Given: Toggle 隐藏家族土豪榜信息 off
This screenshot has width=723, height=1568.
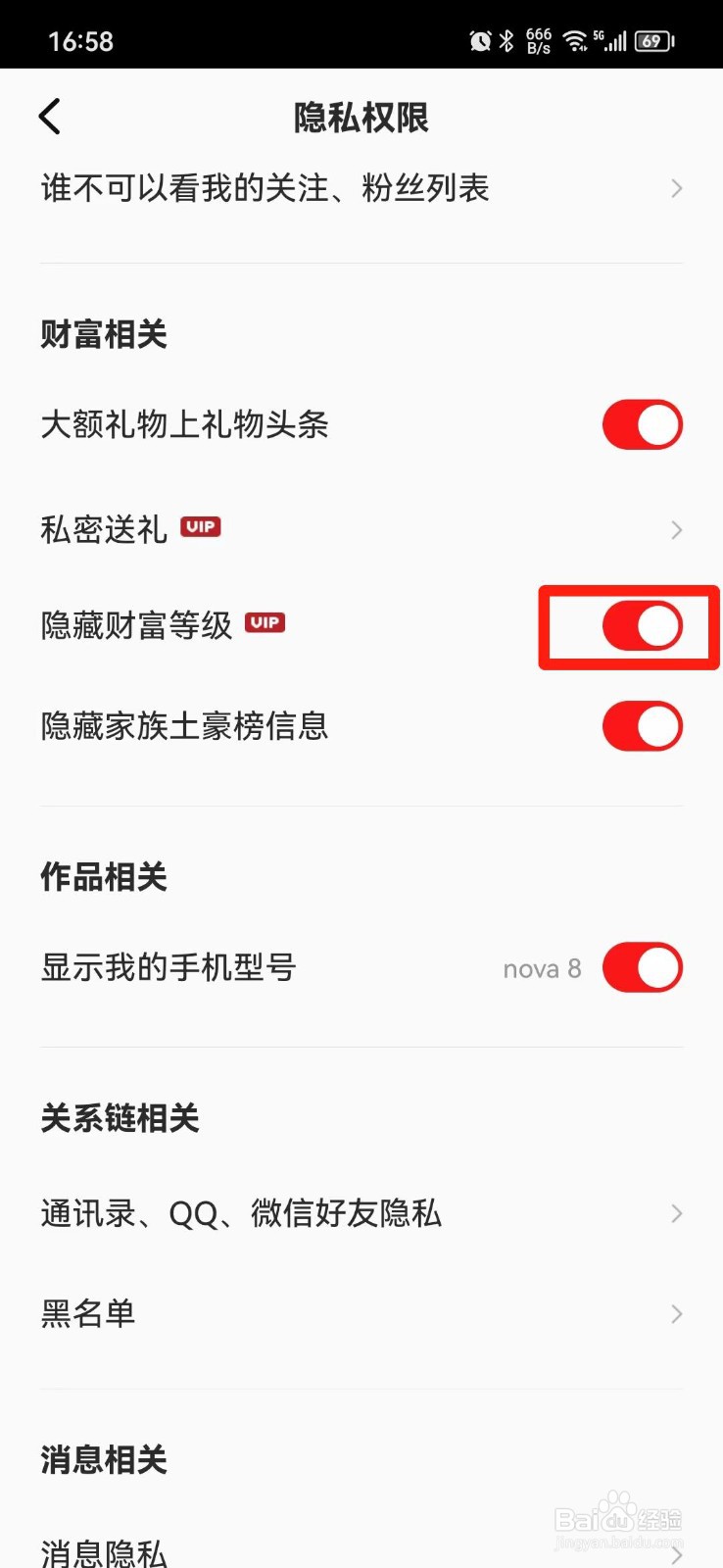Looking at the screenshot, I should click(x=642, y=726).
